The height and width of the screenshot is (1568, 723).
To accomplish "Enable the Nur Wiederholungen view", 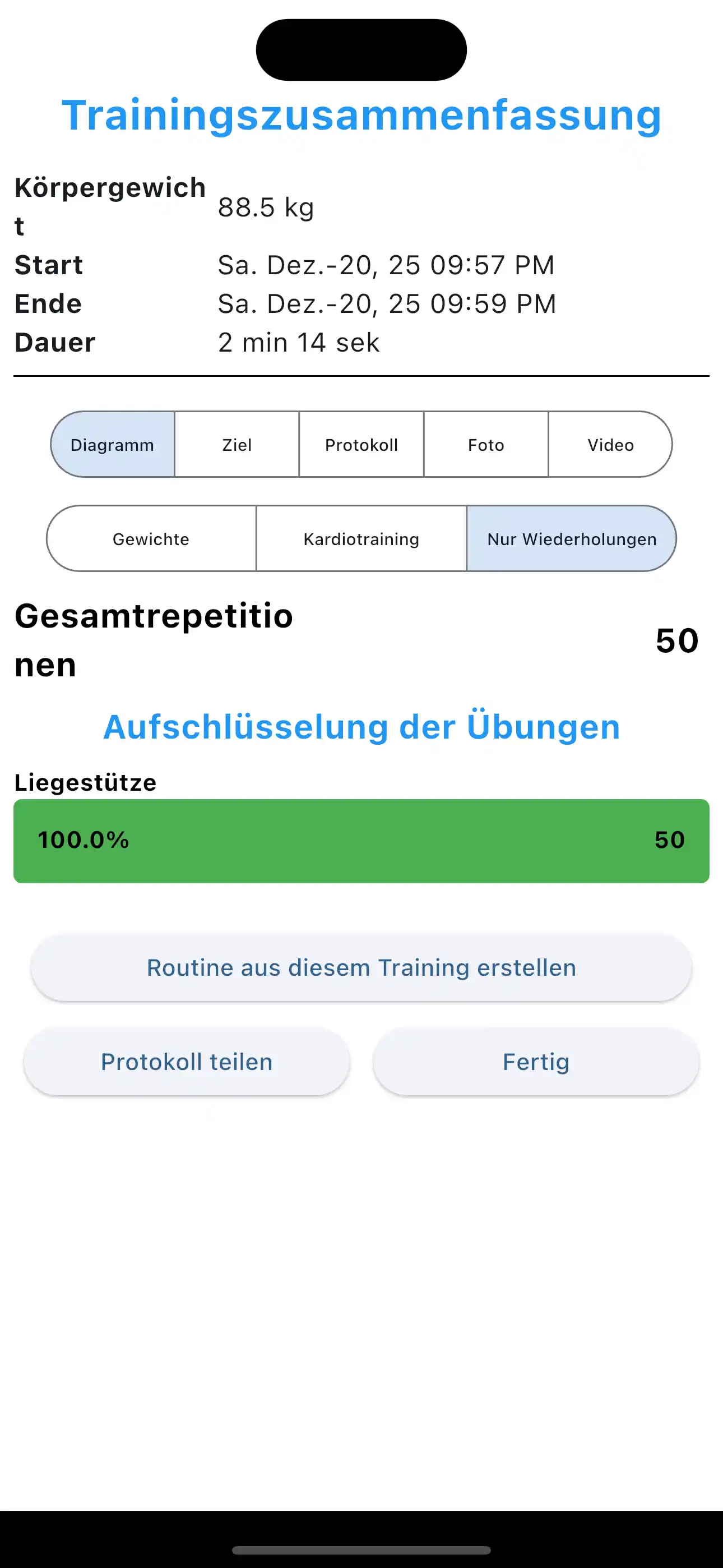I will pyautogui.click(x=572, y=539).
